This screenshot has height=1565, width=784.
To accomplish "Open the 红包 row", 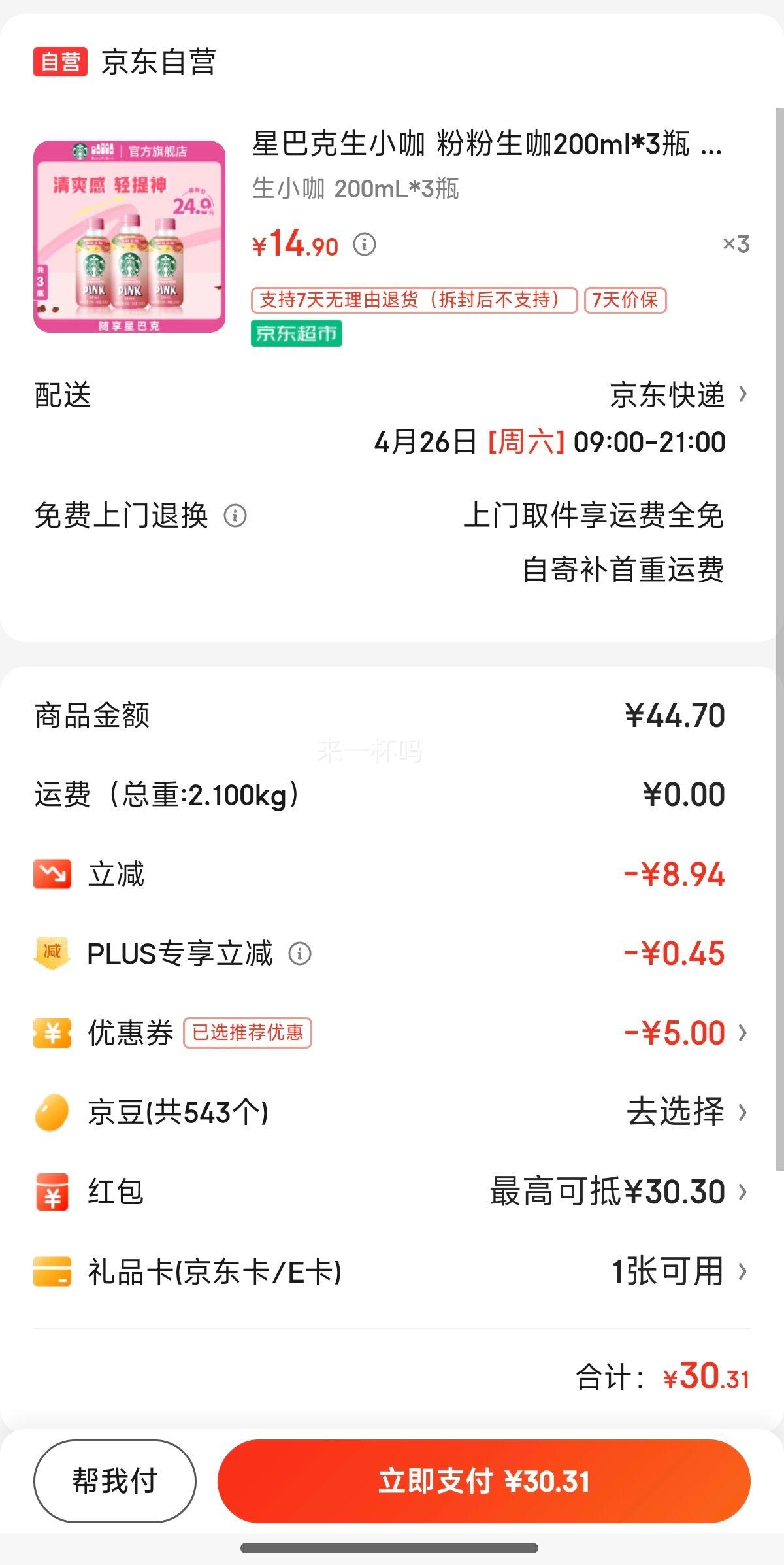I will point(392,1192).
